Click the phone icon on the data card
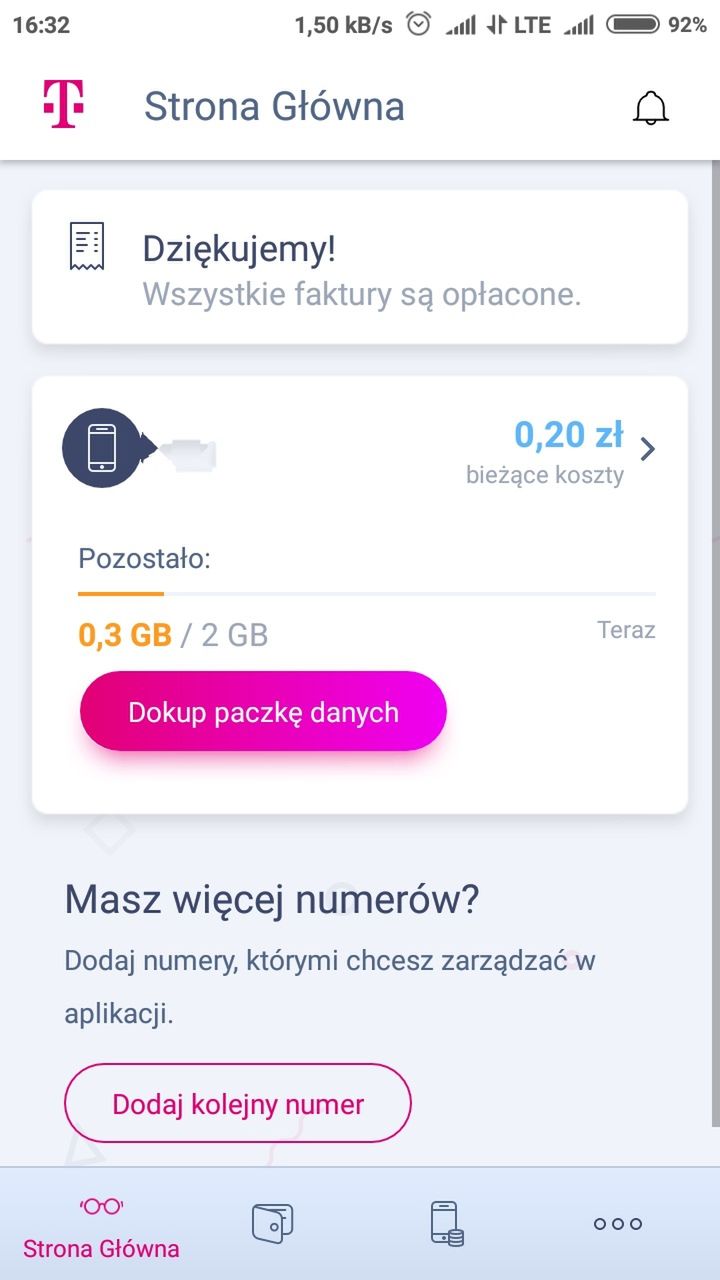Screen dimensions: 720x1280 click(103, 447)
